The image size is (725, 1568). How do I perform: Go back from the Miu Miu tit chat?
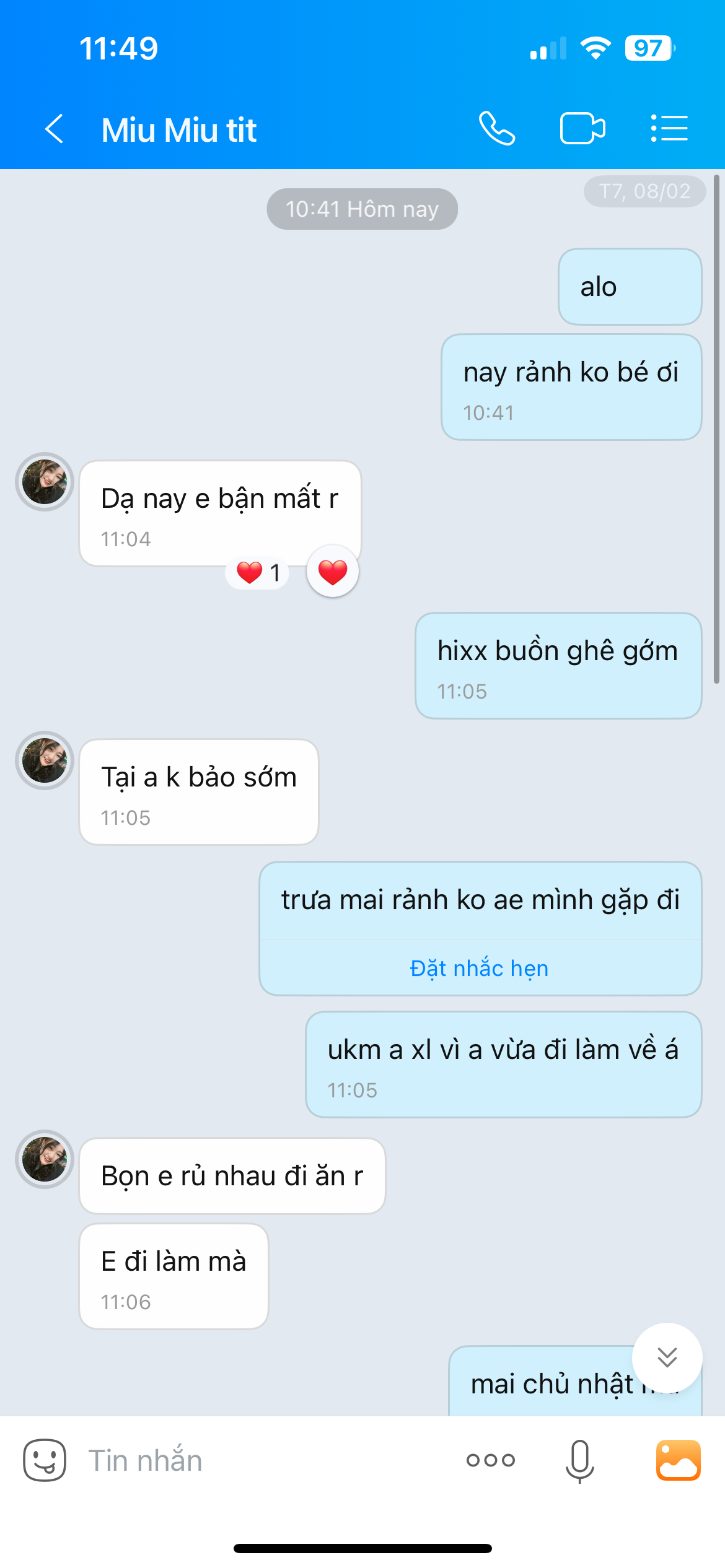(55, 129)
